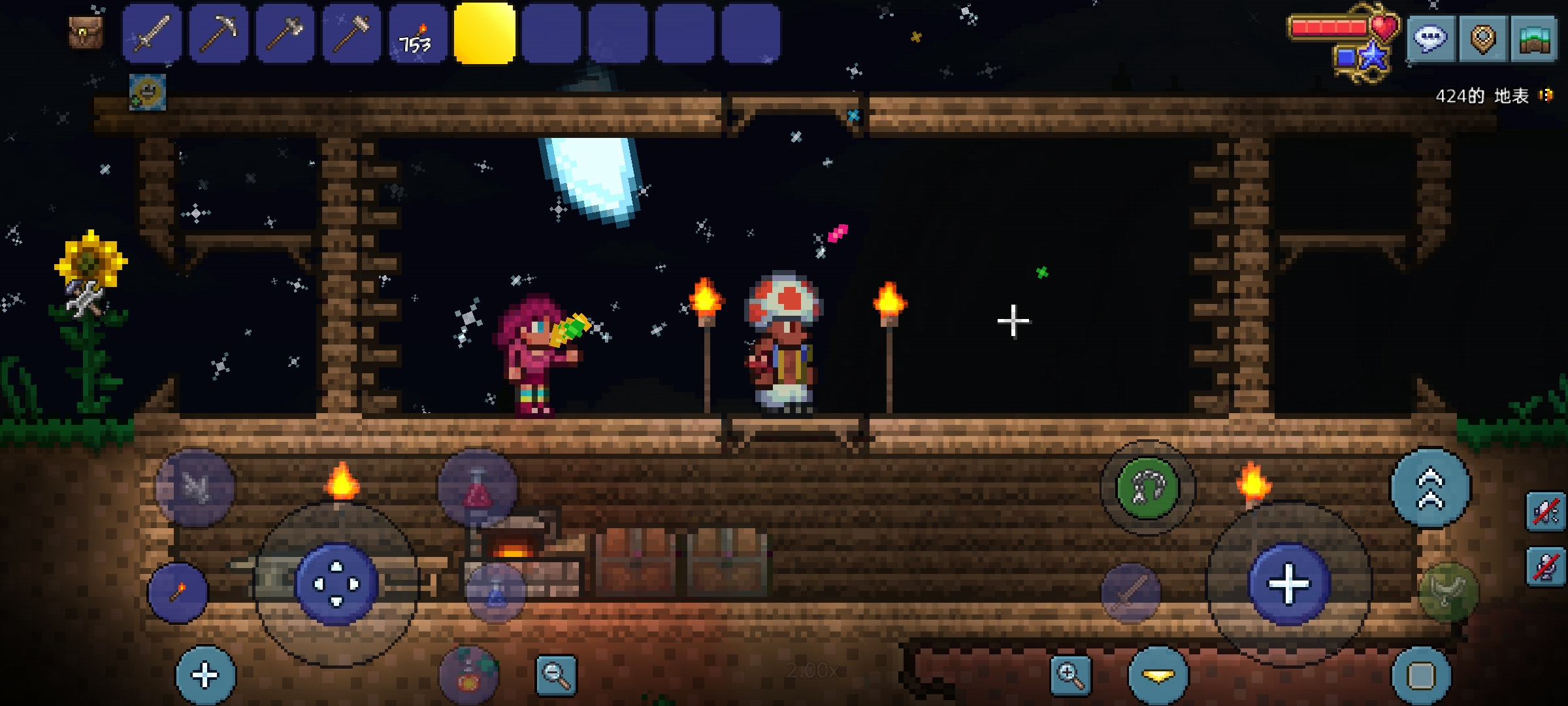The width and height of the screenshot is (1568, 706).
Task: Quick-use the torch shortcut
Action: [x=178, y=592]
